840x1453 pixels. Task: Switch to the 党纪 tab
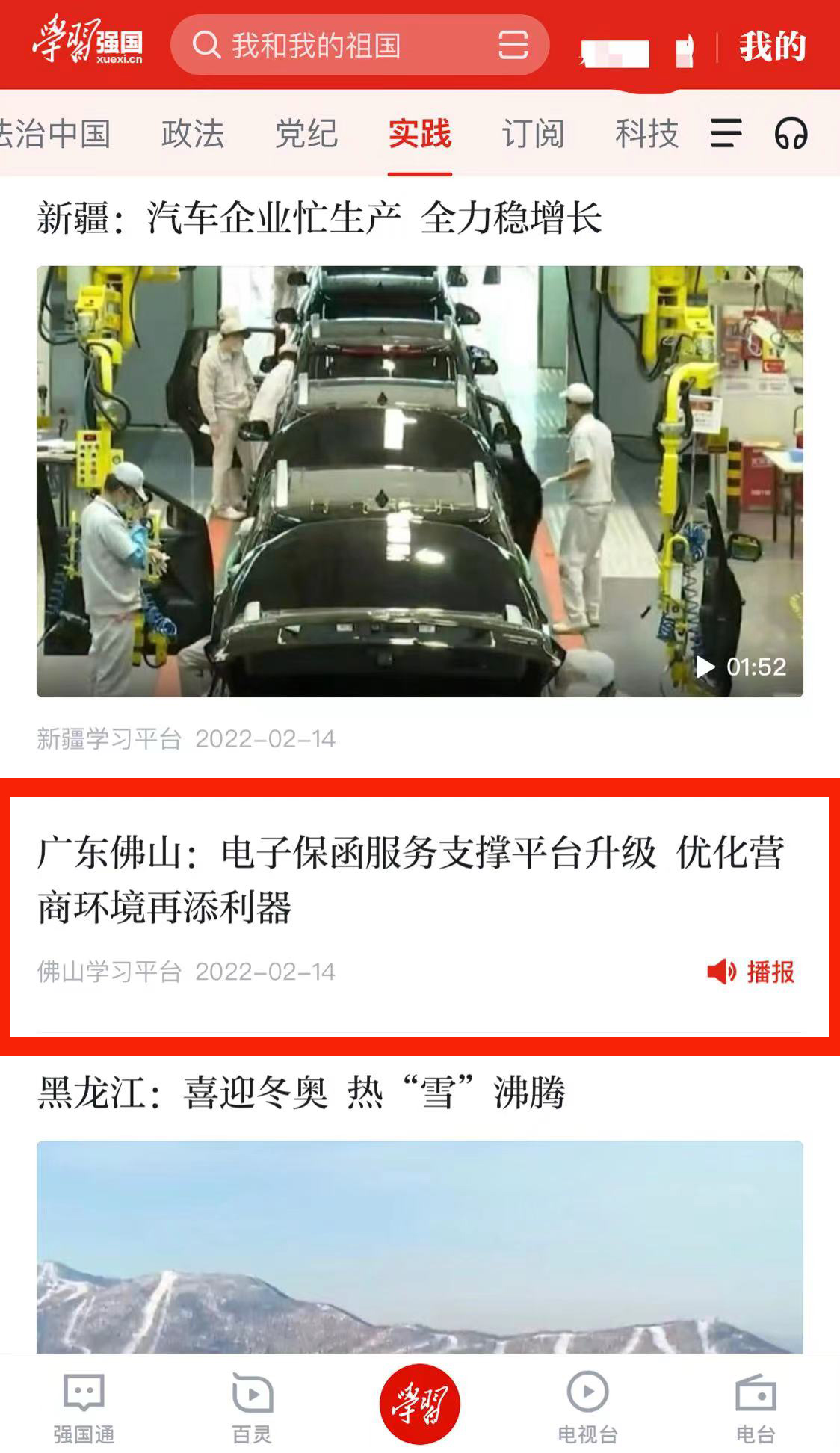306,134
